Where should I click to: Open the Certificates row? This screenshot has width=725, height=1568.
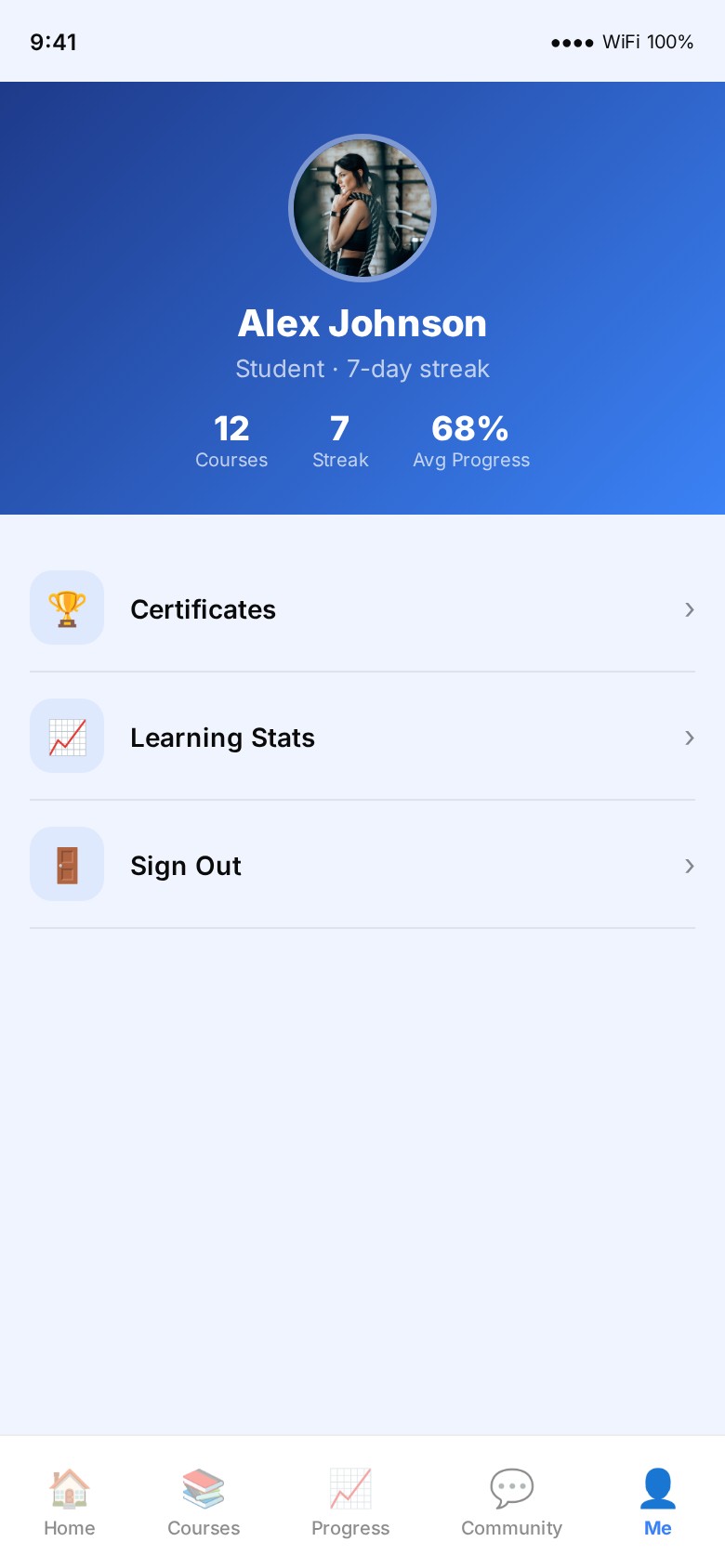362,608
